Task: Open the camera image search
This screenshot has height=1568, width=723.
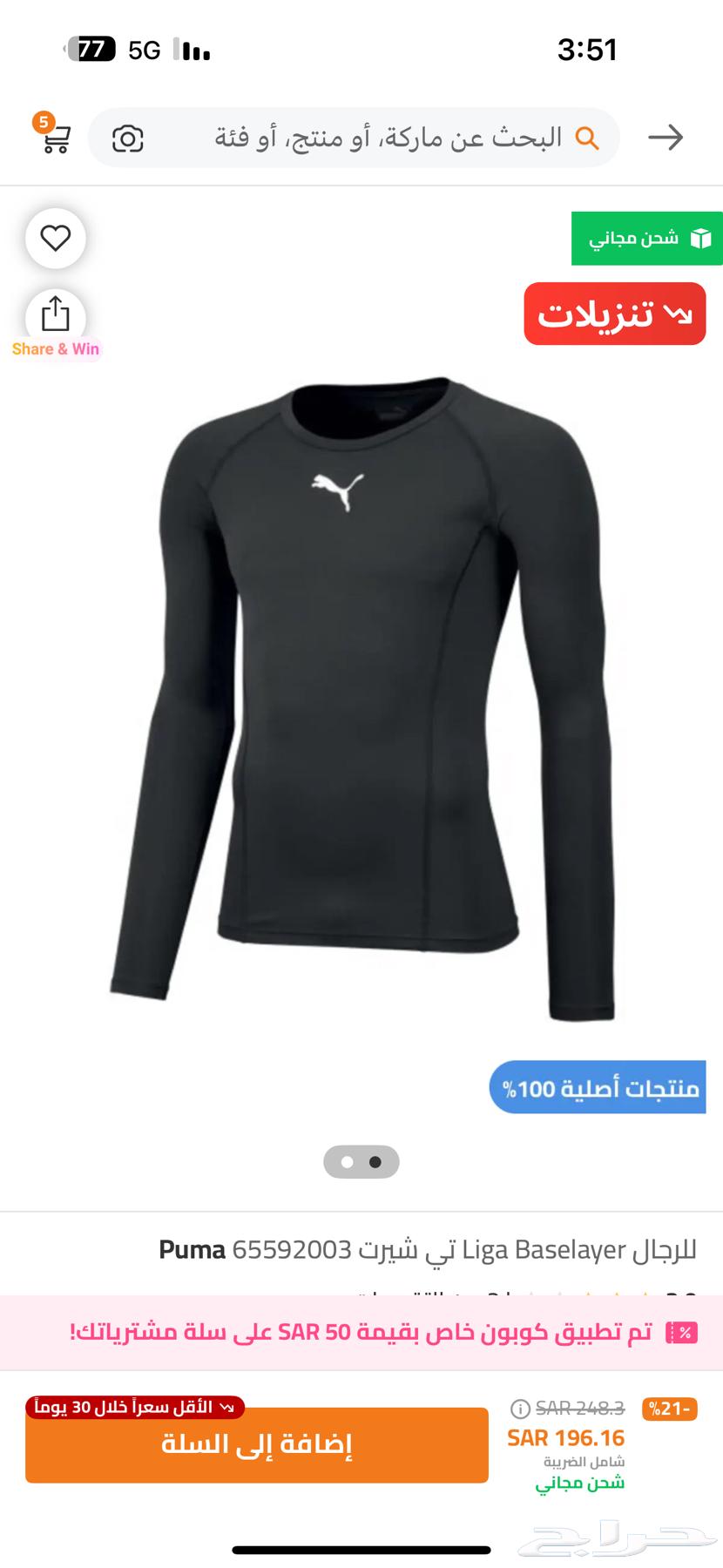Action: (x=128, y=138)
